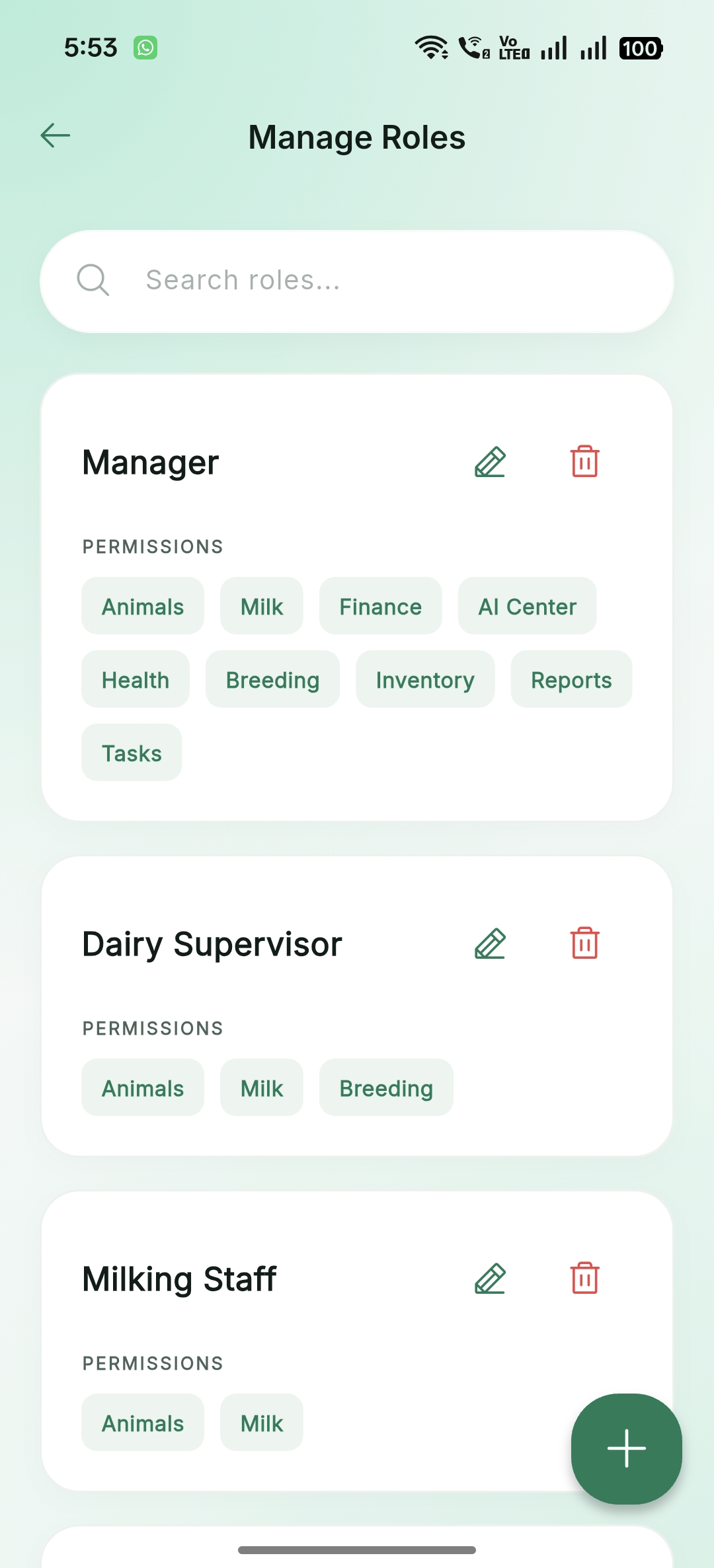This screenshot has height=1568, width=714.
Task: Select the AI Center permission chip
Action: [x=527, y=606]
